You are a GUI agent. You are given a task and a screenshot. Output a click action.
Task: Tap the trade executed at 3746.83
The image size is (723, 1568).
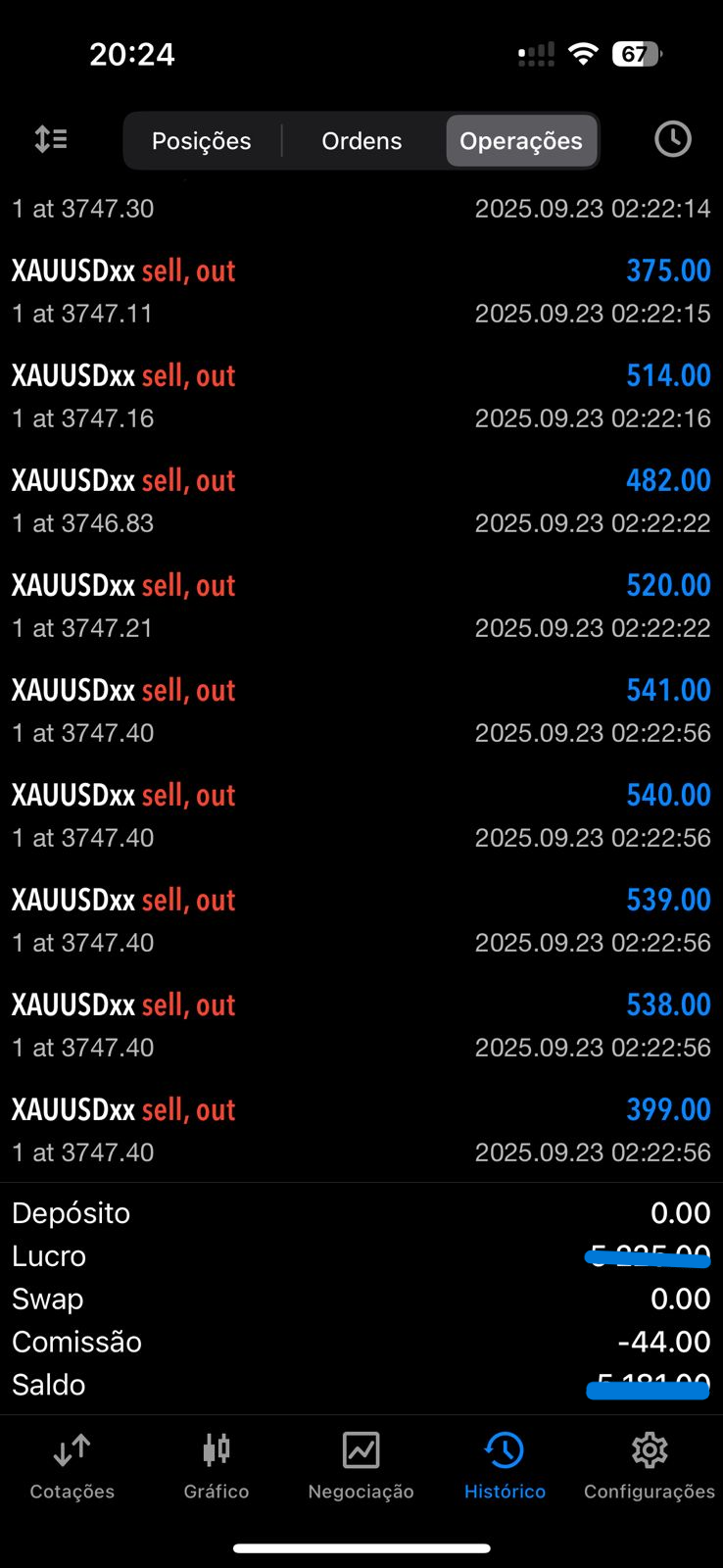click(361, 500)
